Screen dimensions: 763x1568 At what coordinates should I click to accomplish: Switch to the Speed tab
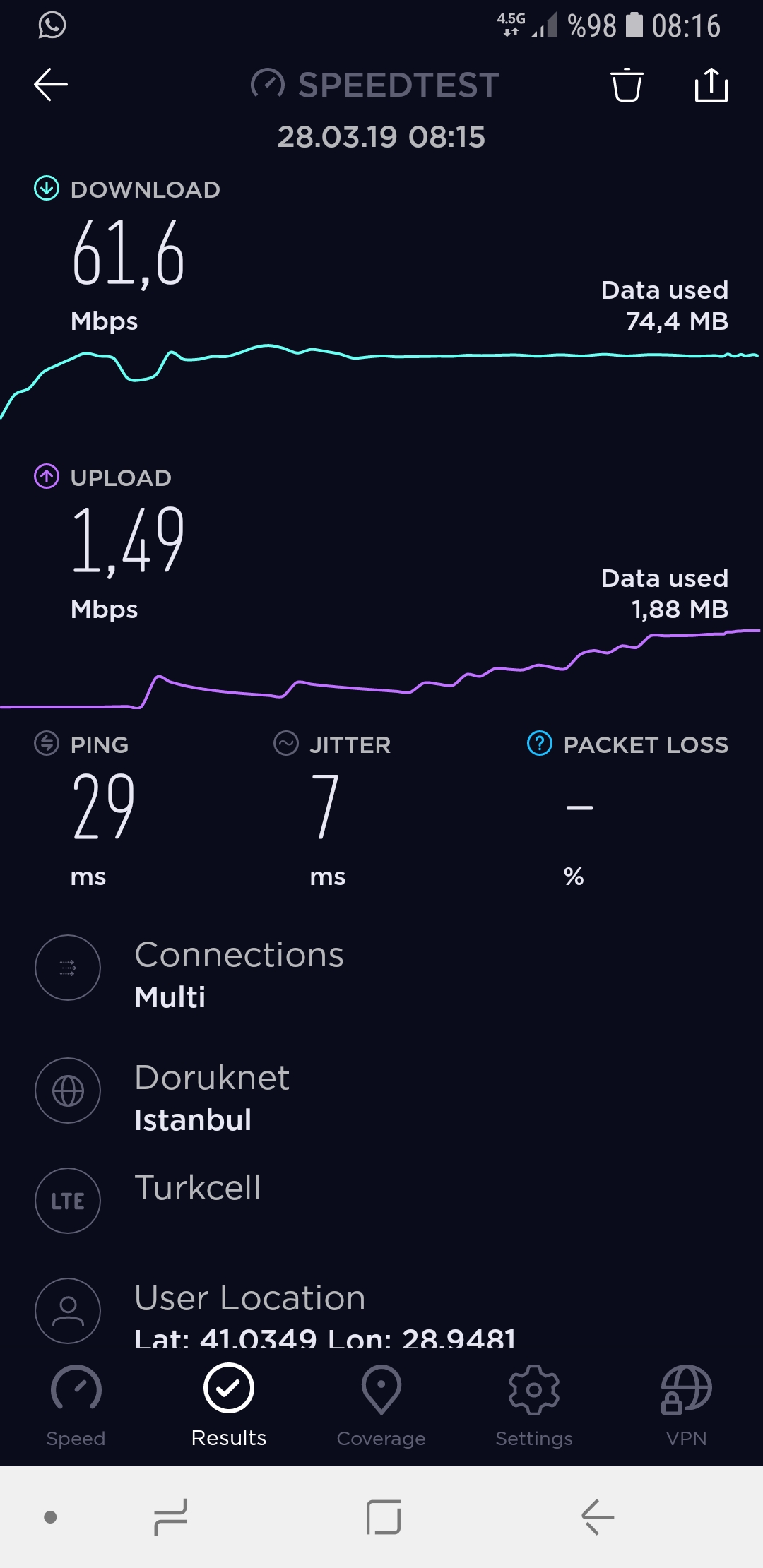tap(76, 1407)
